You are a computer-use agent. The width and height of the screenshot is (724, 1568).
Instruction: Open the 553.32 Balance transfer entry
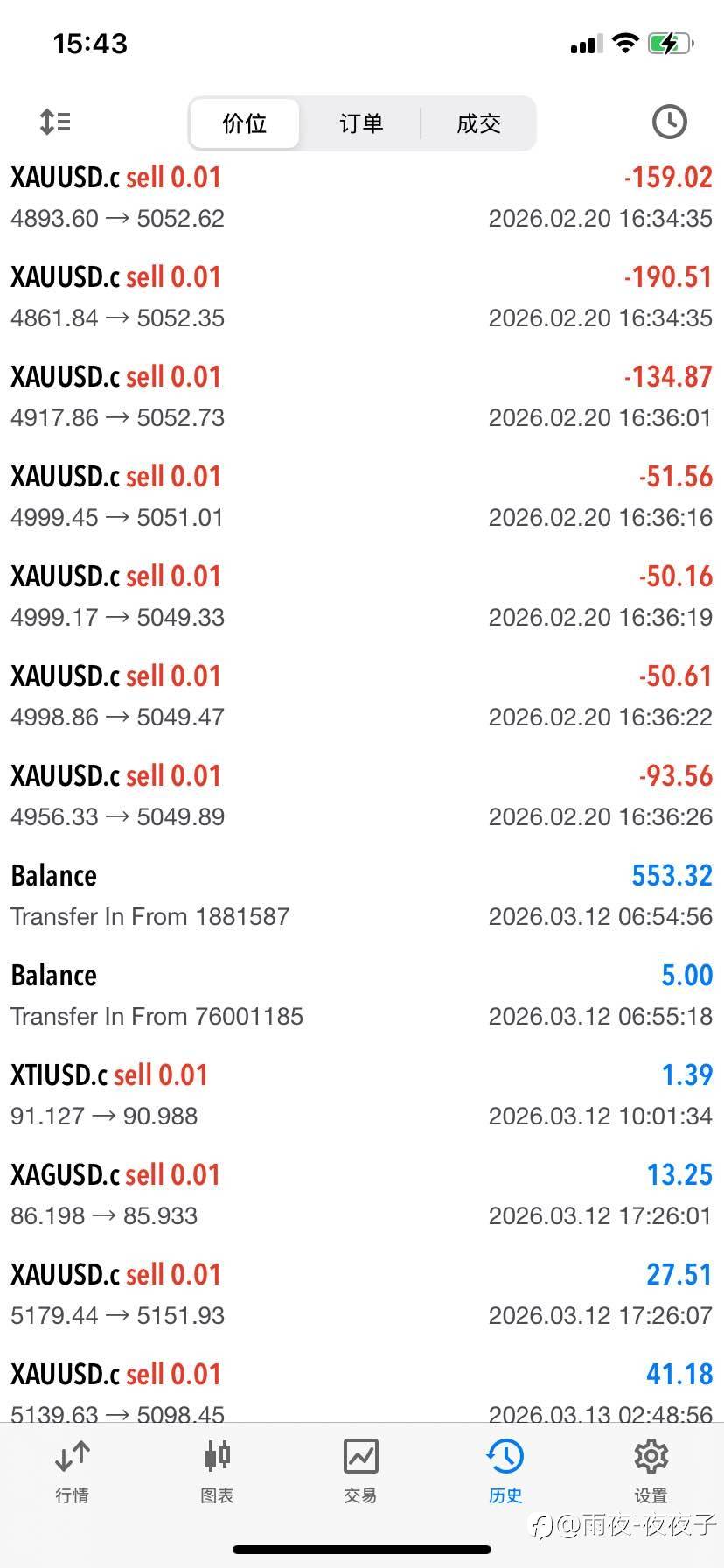pos(361,895)
